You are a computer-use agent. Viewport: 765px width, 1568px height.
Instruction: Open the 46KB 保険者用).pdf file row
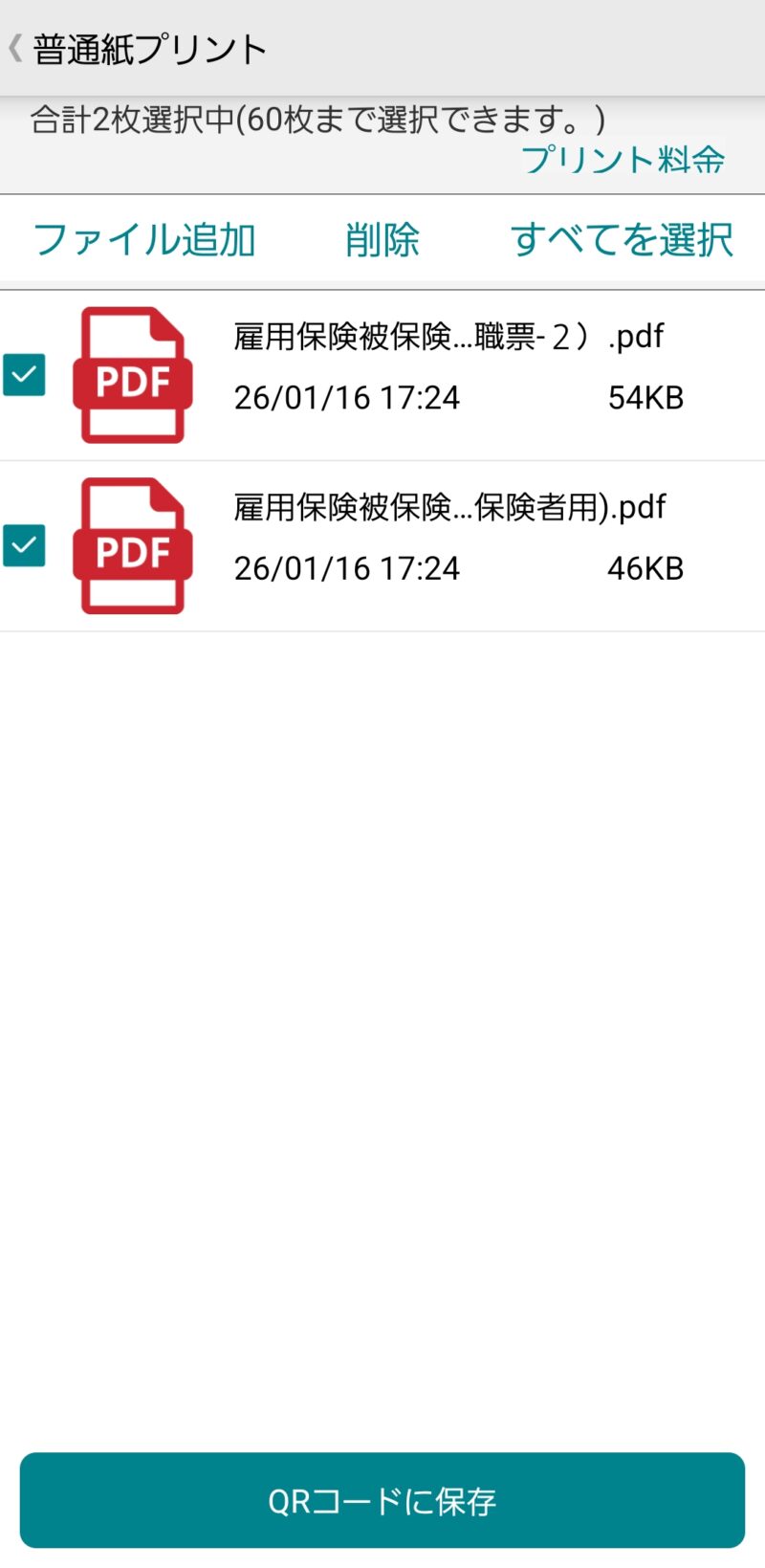coord(449,539)
